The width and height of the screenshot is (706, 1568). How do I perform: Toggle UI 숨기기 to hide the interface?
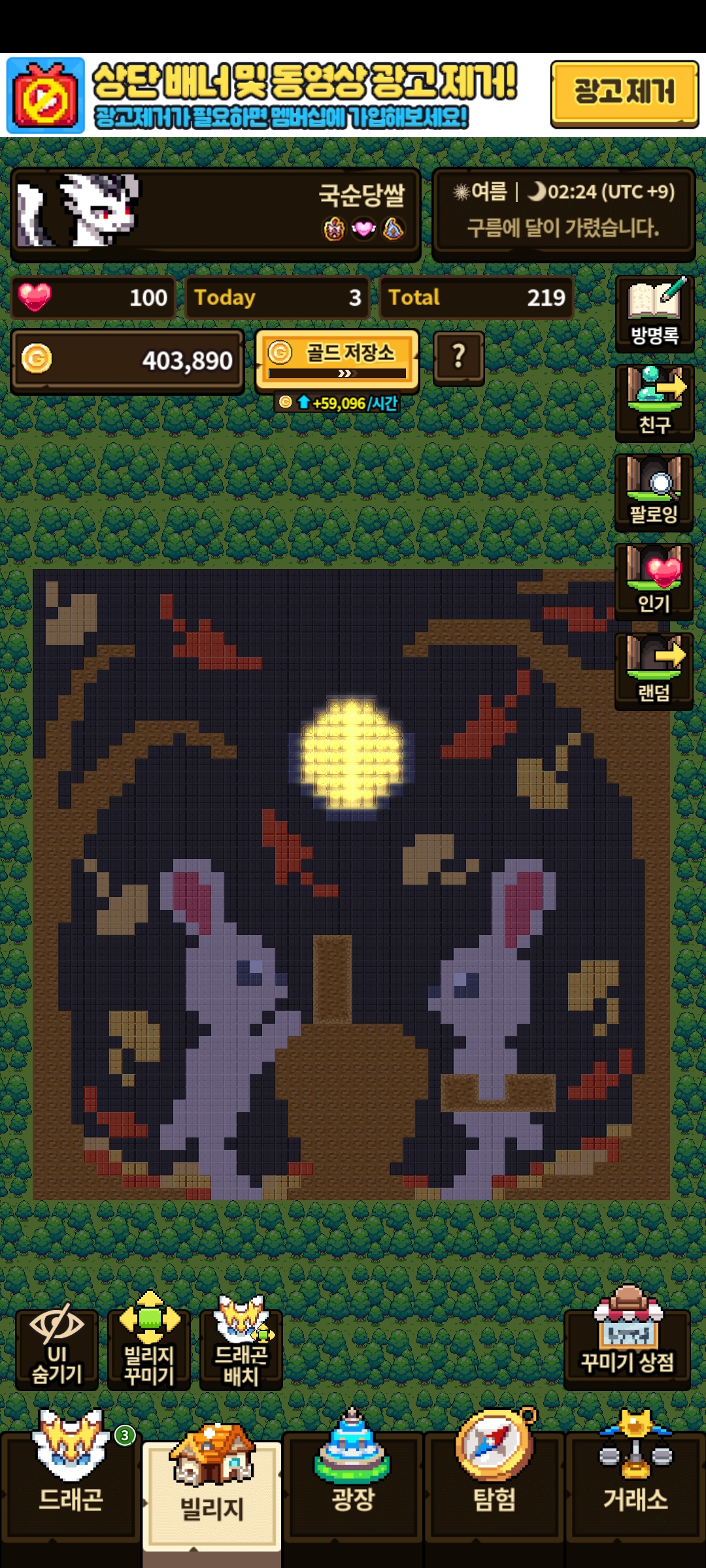[x=57, y=1349]
